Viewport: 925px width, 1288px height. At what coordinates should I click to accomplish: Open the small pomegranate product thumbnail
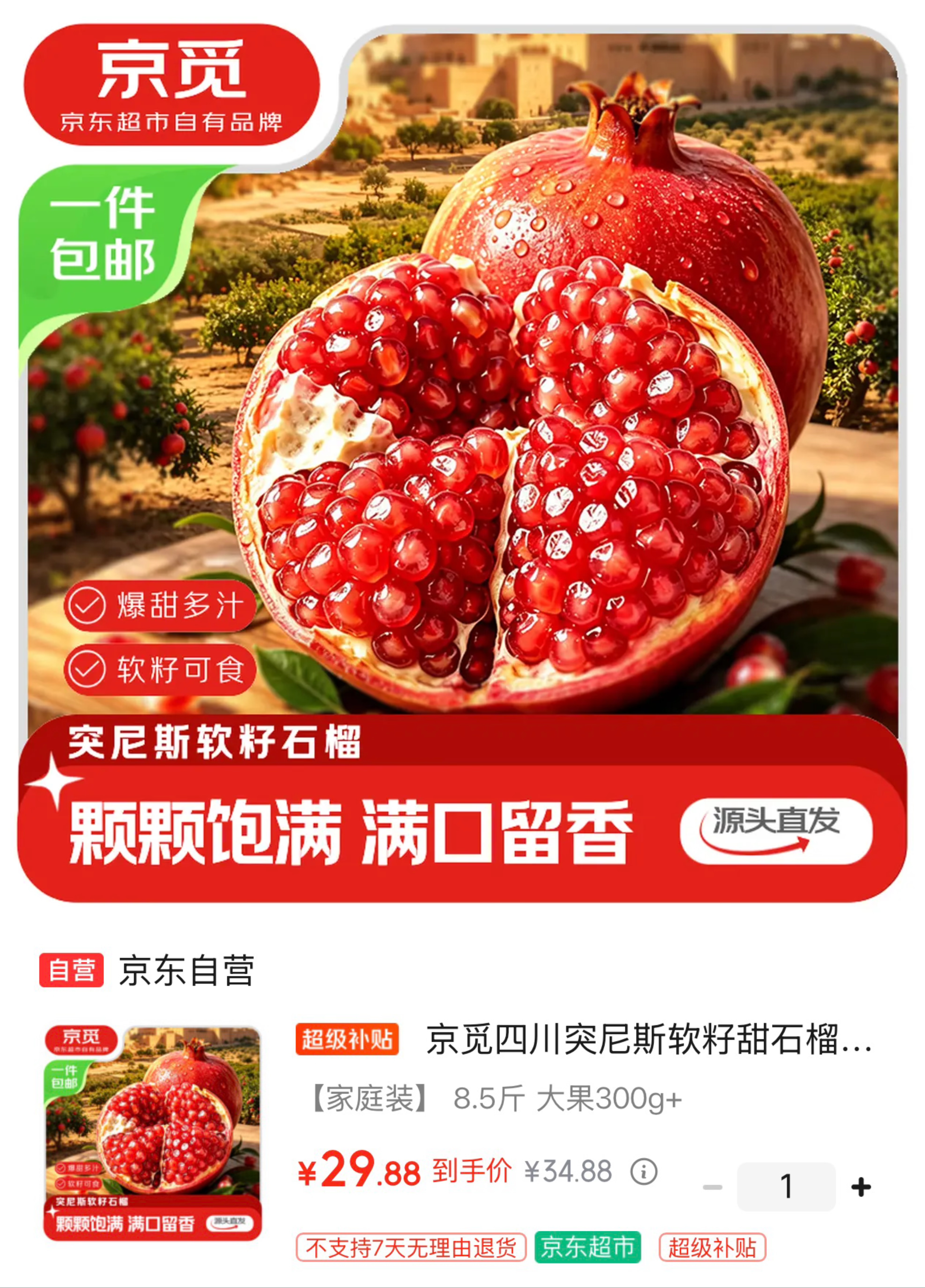tap(153, 1133)
